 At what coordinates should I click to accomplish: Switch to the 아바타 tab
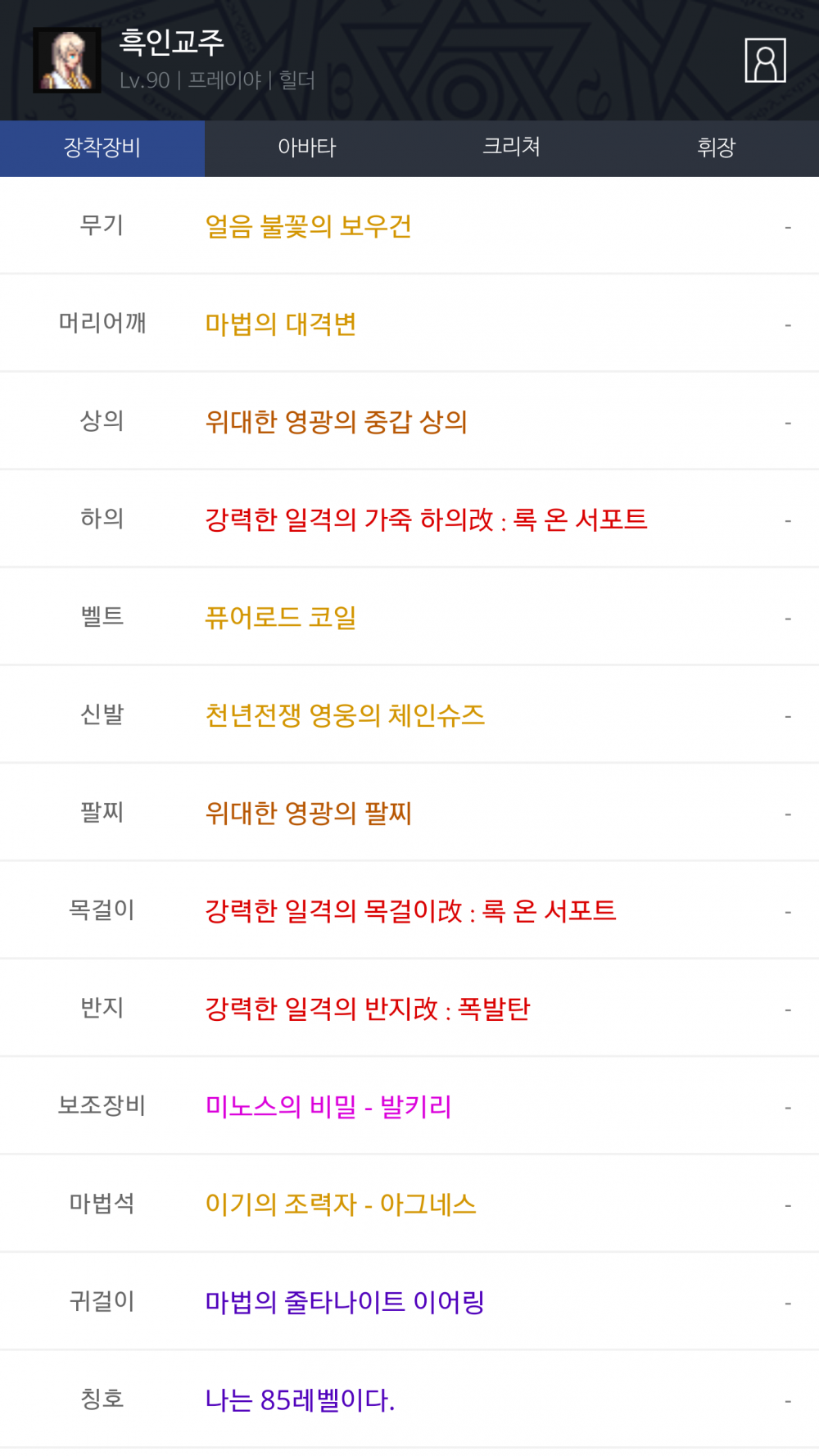coord(307,147)
